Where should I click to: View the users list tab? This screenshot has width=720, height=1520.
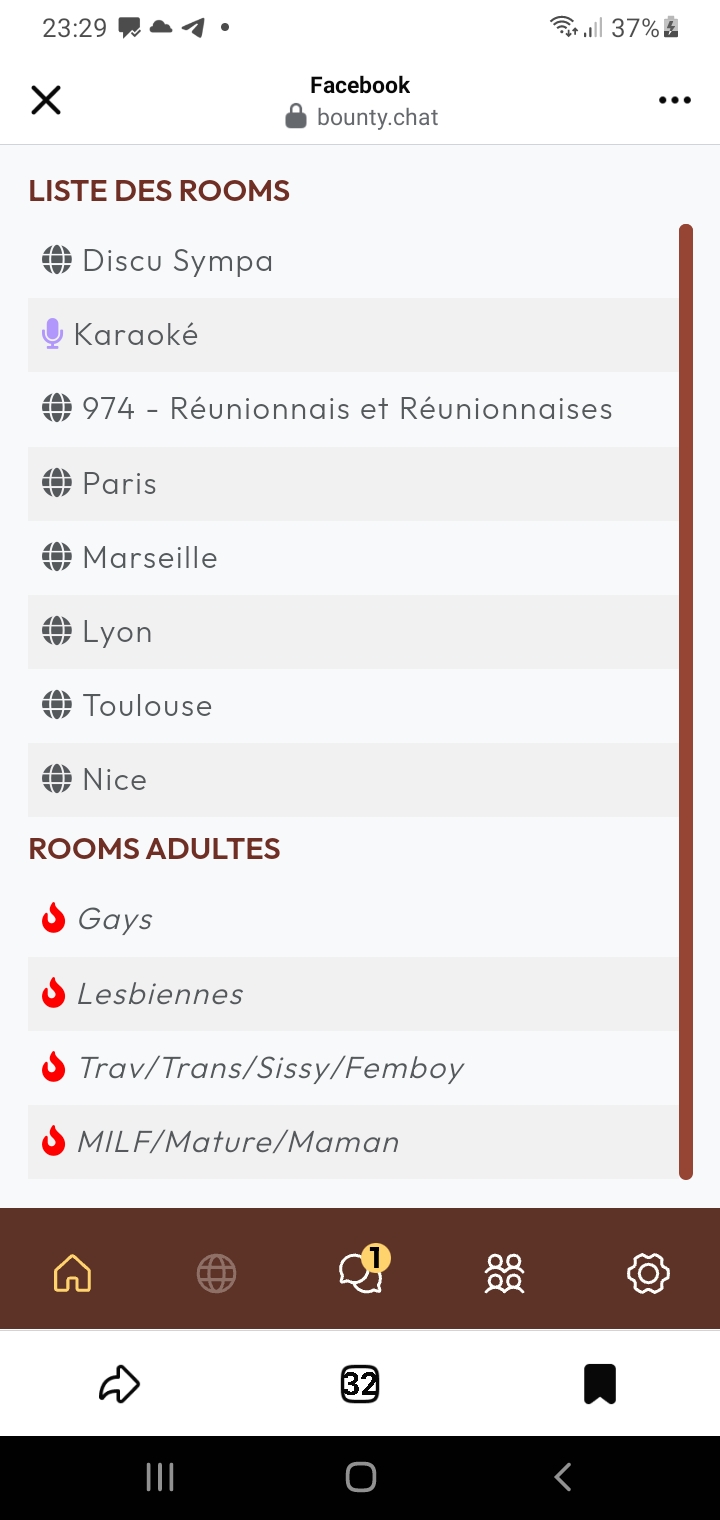[x=504, y=1273]
